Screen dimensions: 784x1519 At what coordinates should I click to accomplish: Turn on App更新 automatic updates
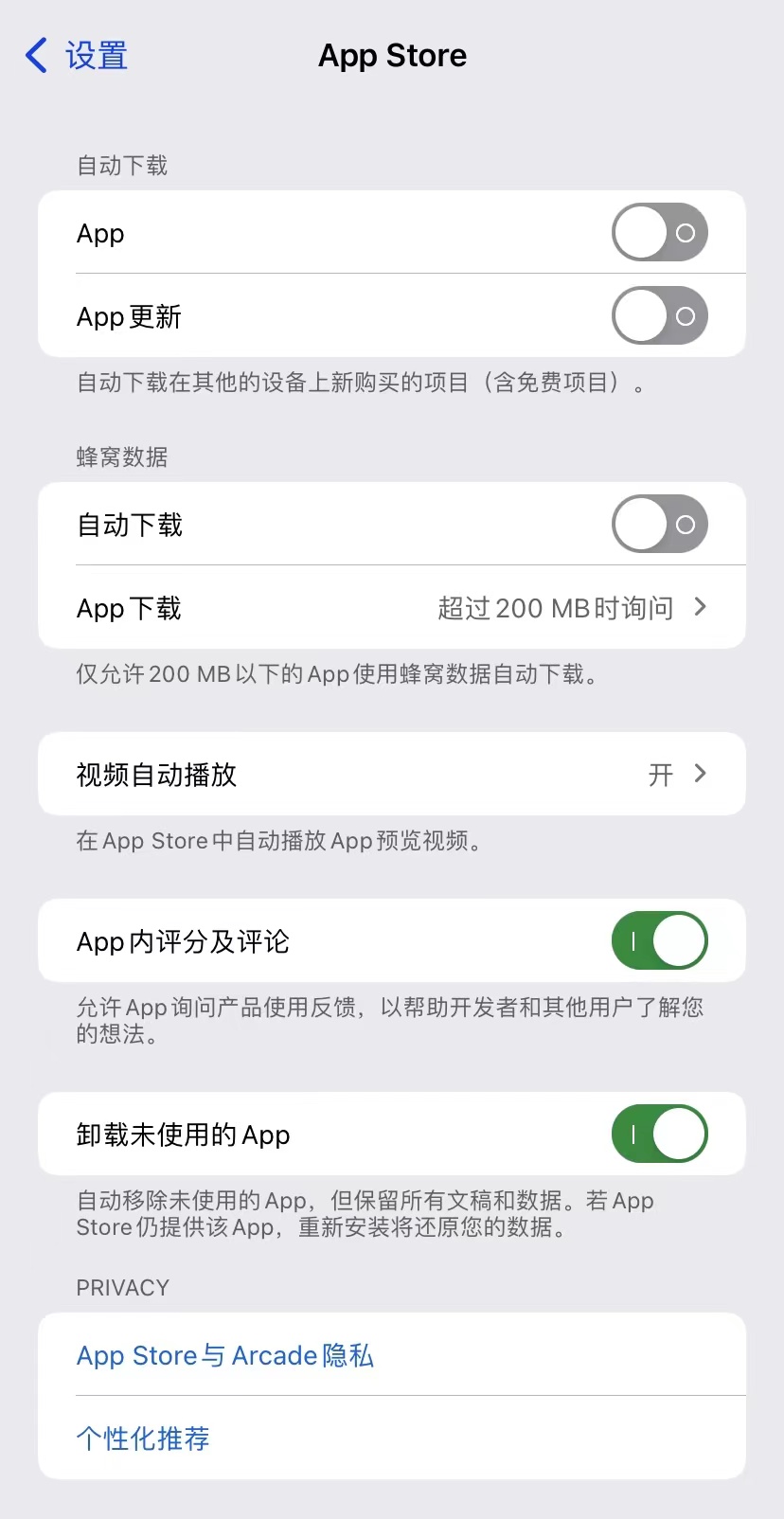coord(659,315)
